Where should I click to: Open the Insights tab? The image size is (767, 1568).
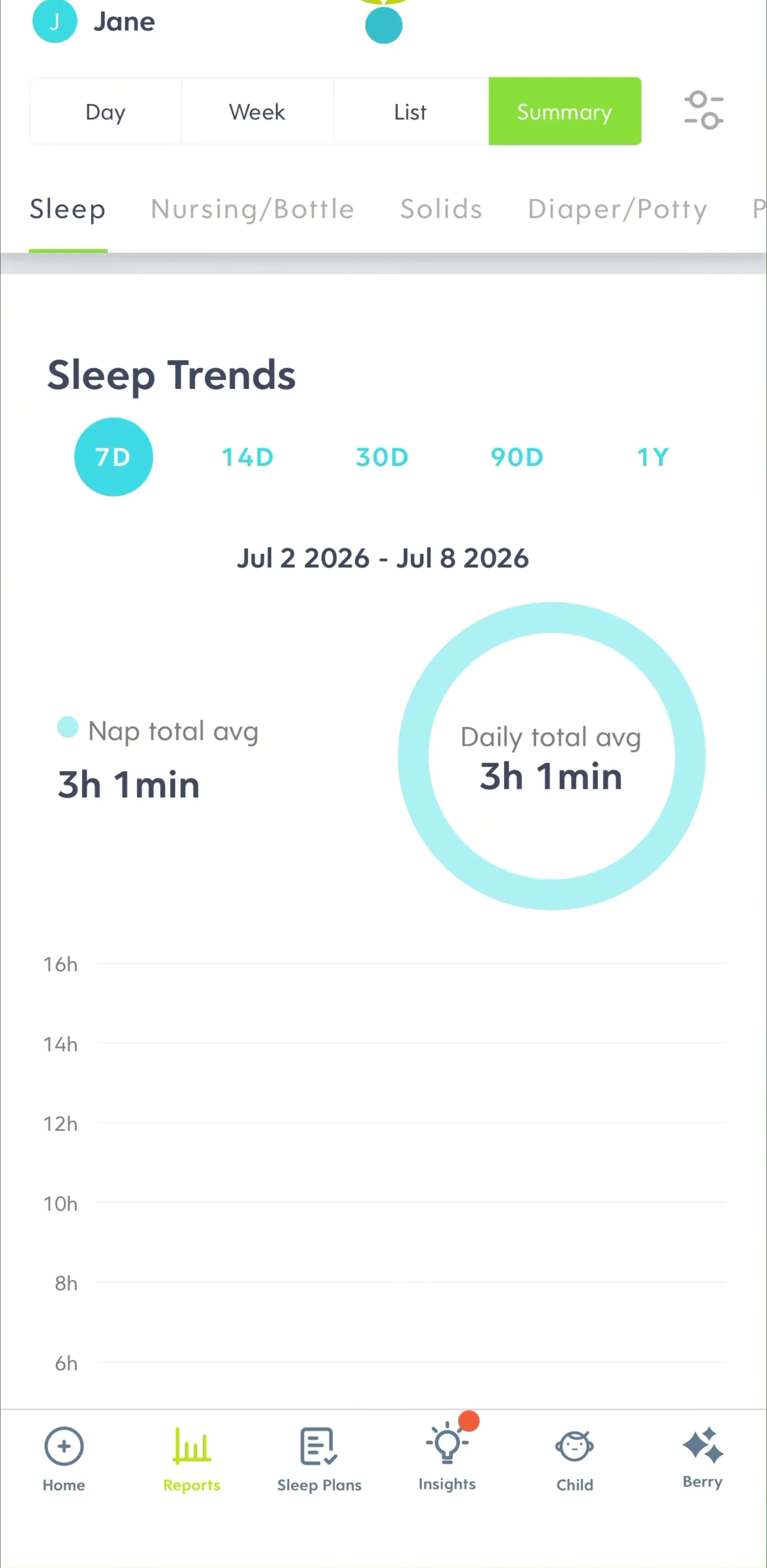coord(447,1457)
